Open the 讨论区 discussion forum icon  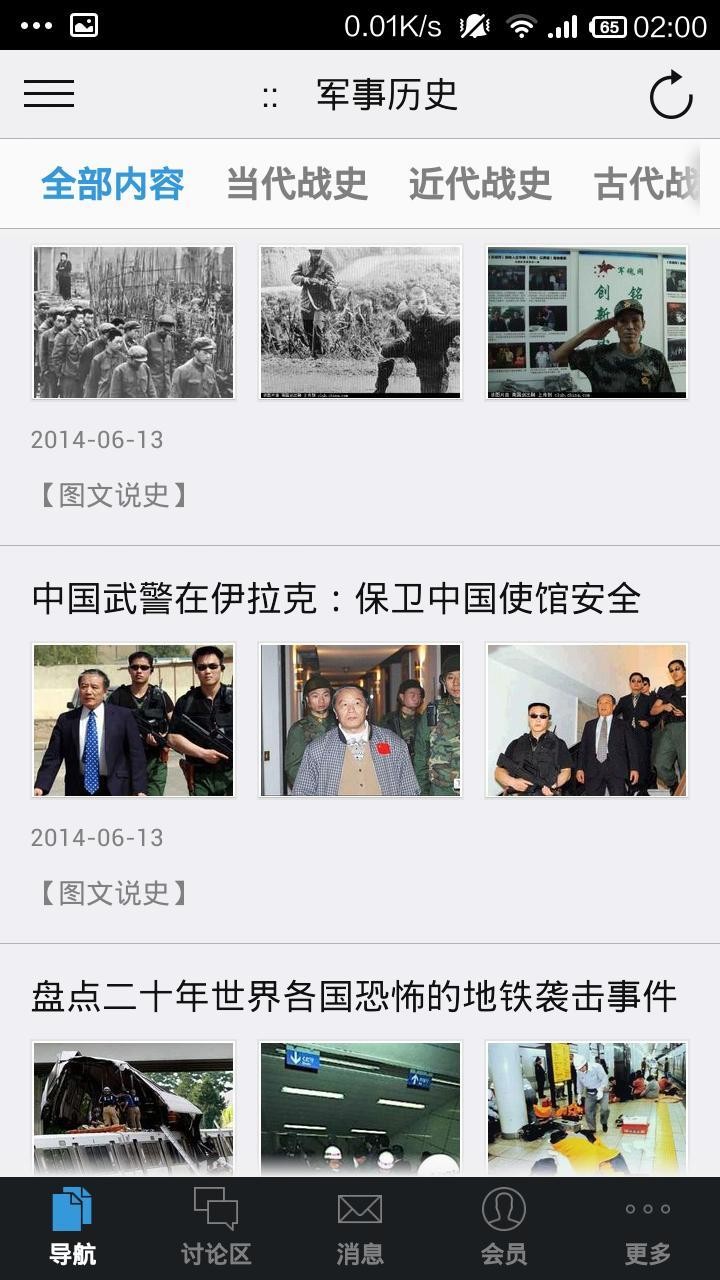215,1225
